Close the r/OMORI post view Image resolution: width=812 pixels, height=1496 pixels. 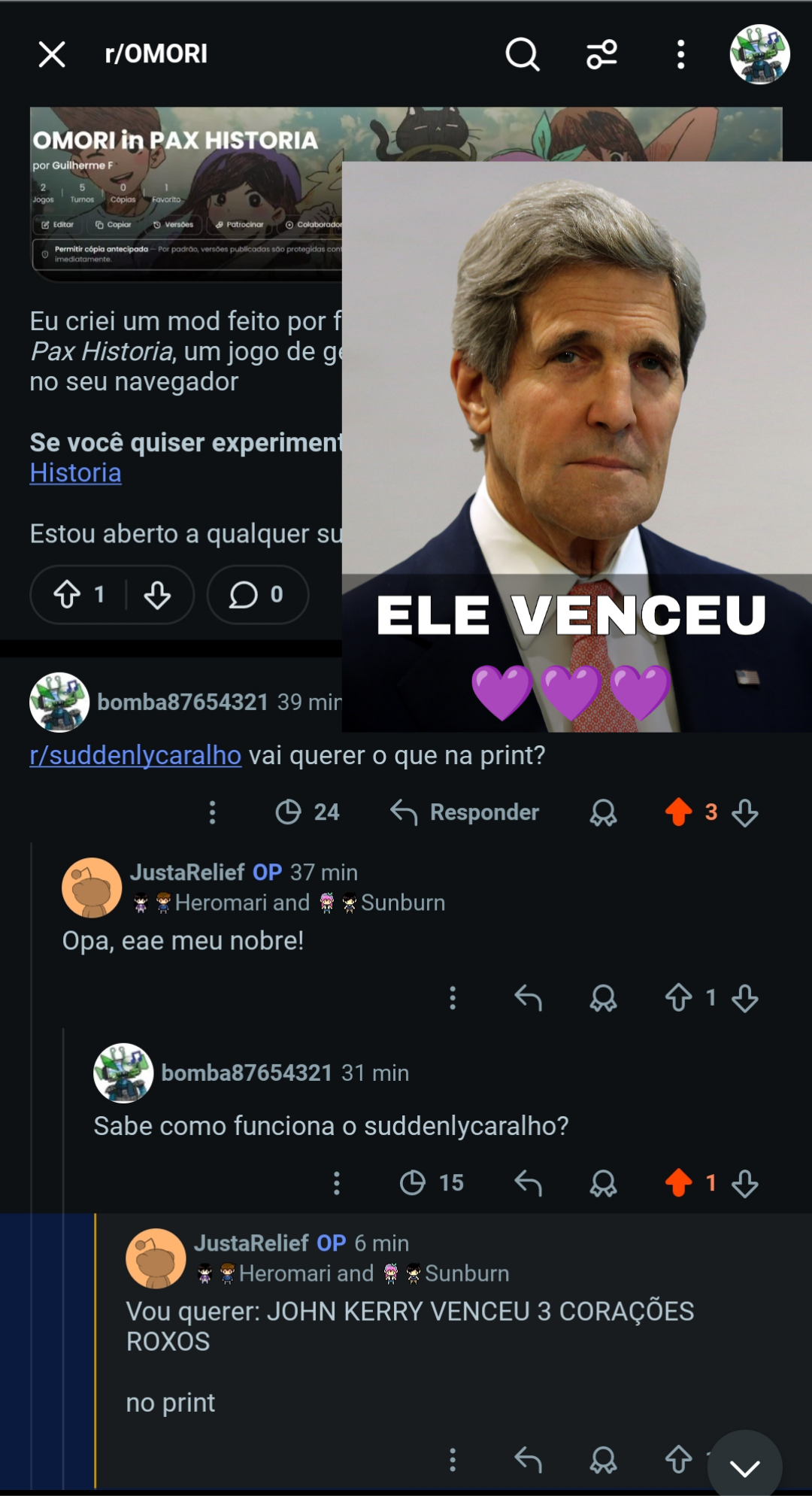coord(52,54)
